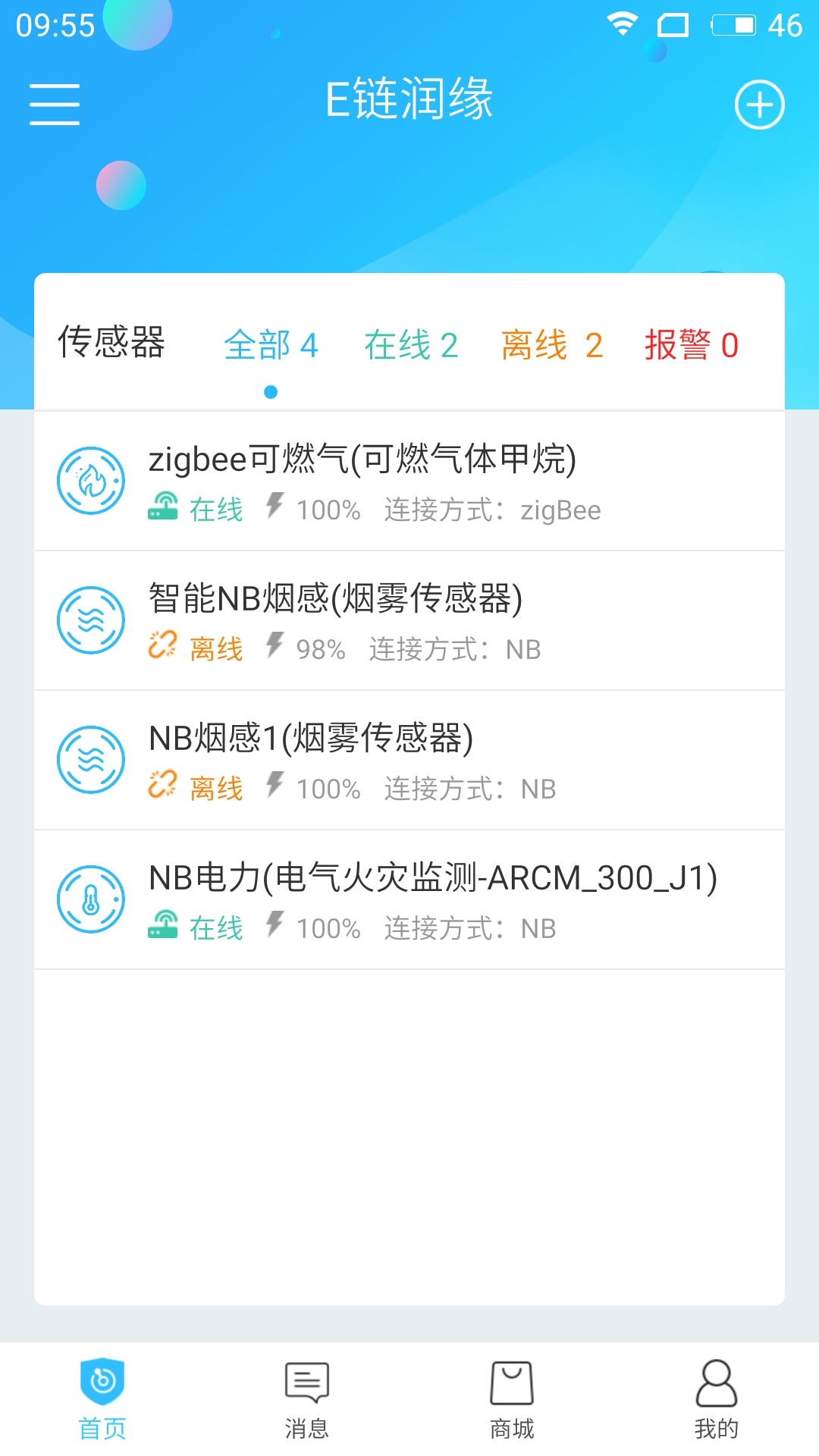Select the flame icon for zigbee可燃气 sensor

pos(90,479)
